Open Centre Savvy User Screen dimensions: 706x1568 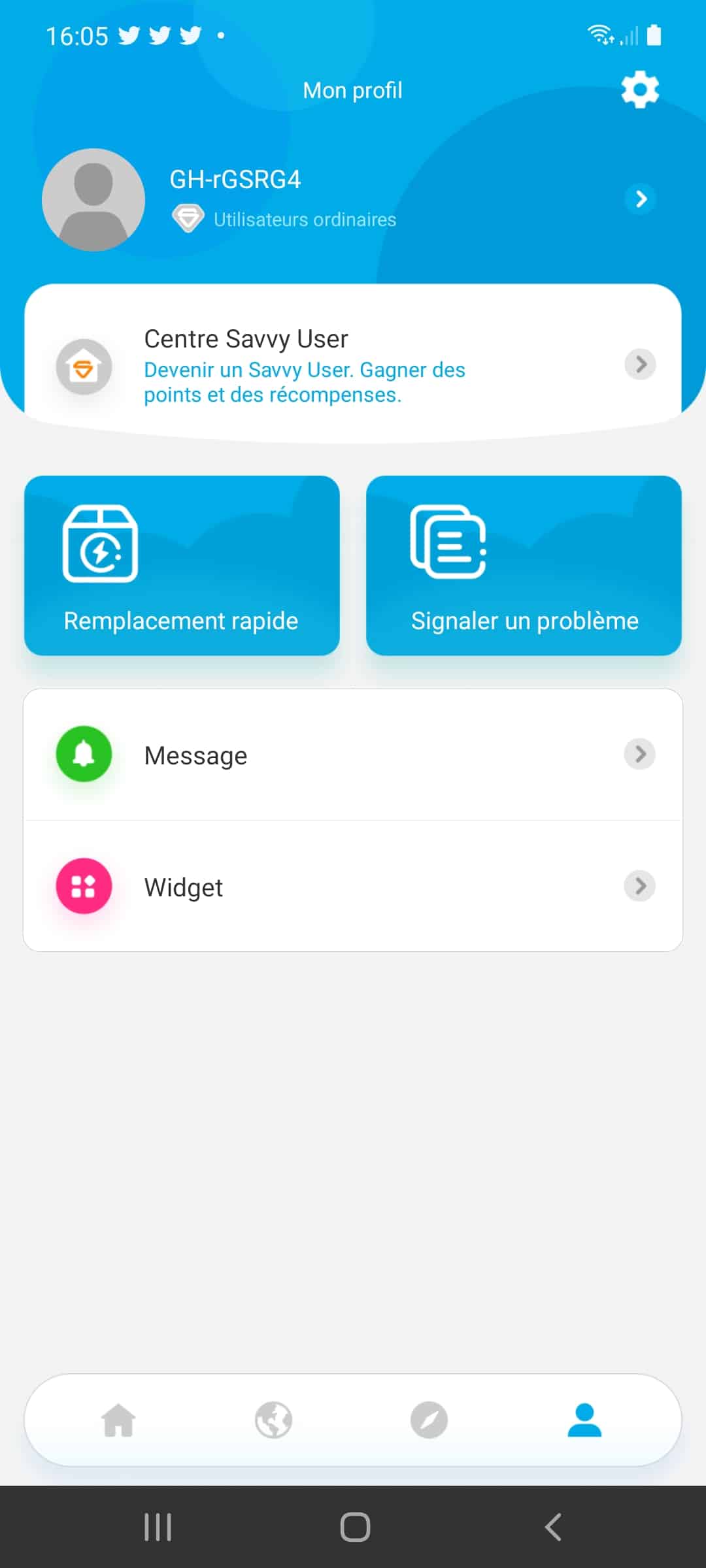click(353, 365)
